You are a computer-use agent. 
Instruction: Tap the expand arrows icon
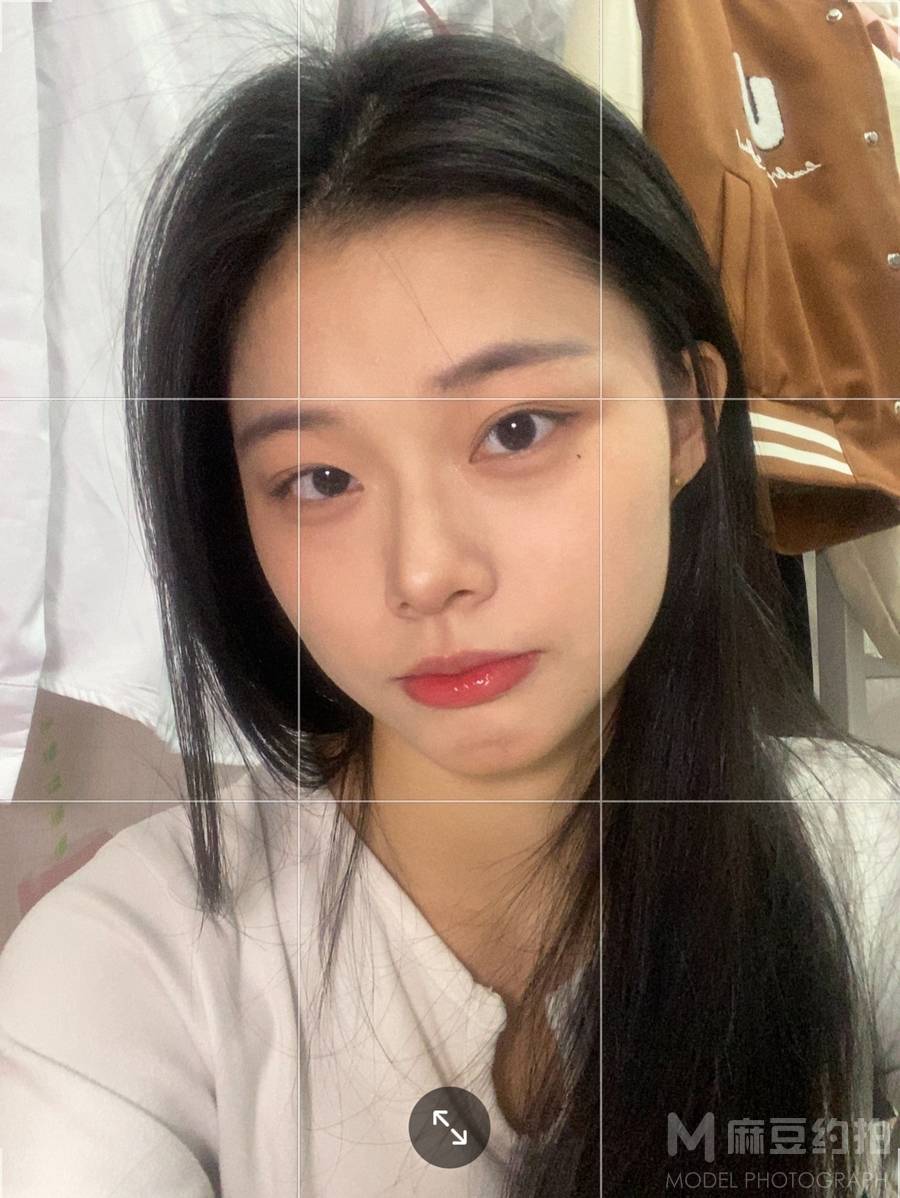[x=449, y=1127]
